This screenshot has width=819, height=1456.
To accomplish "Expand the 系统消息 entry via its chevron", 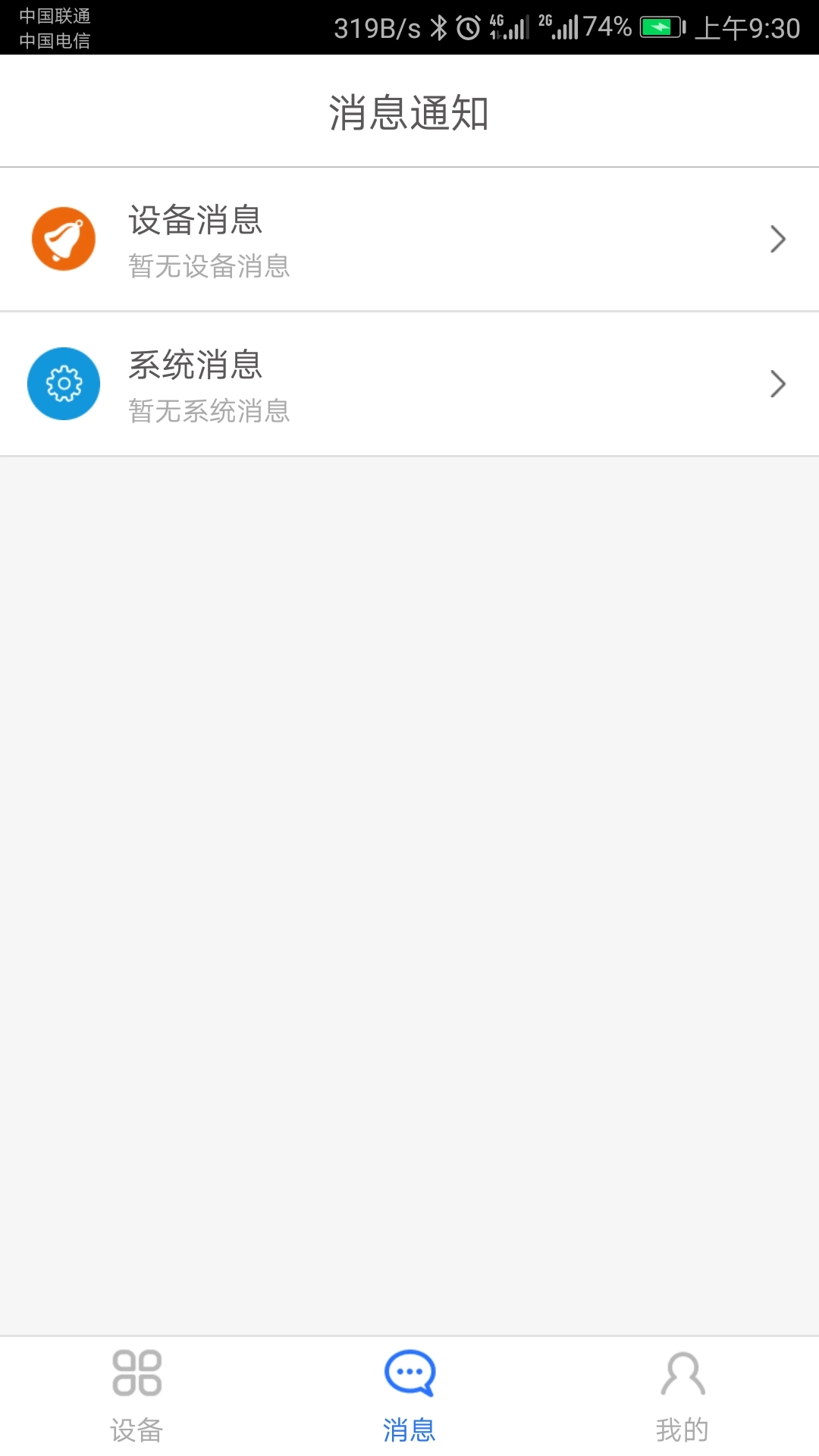I will click(777, 383).
